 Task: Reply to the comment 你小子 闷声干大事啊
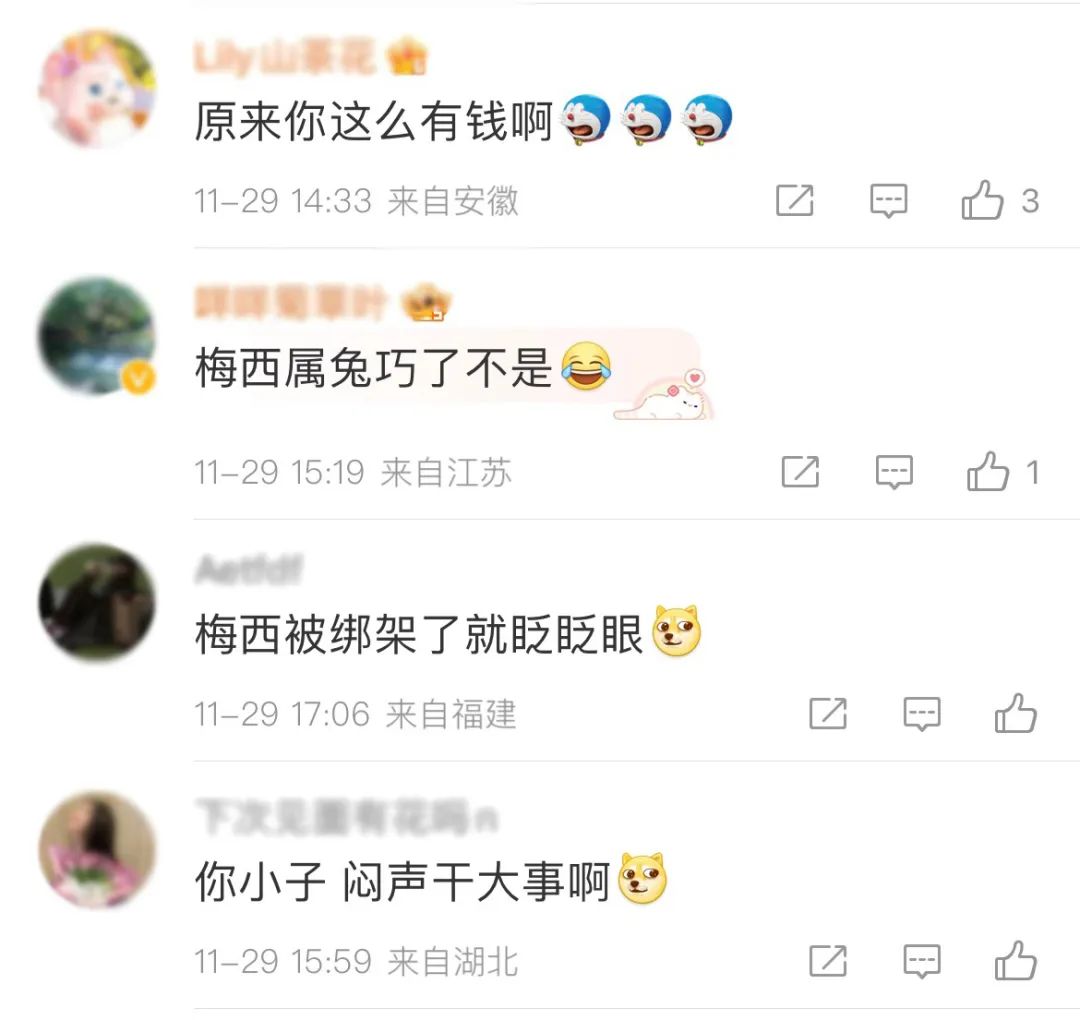921,961
